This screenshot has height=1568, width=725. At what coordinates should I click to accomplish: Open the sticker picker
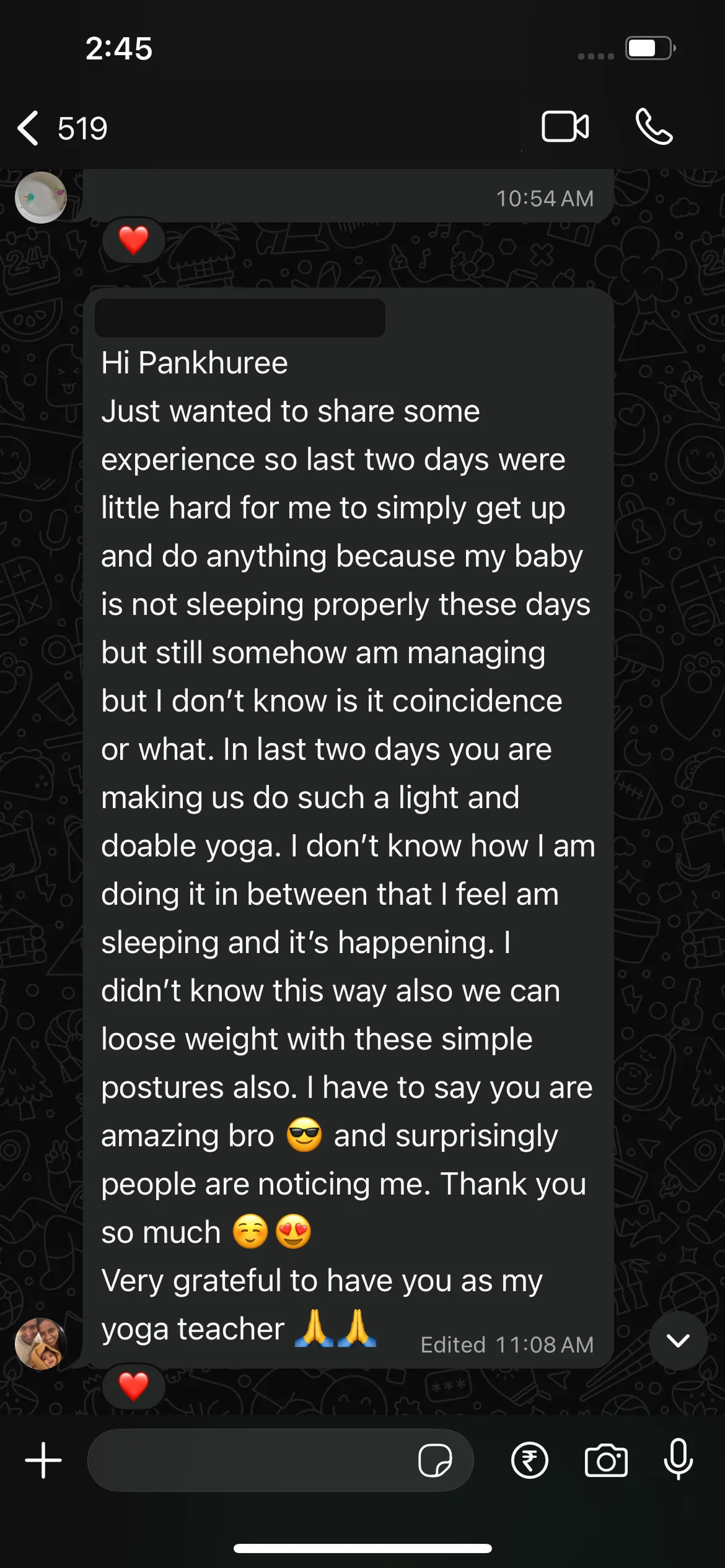(435, 1460)
